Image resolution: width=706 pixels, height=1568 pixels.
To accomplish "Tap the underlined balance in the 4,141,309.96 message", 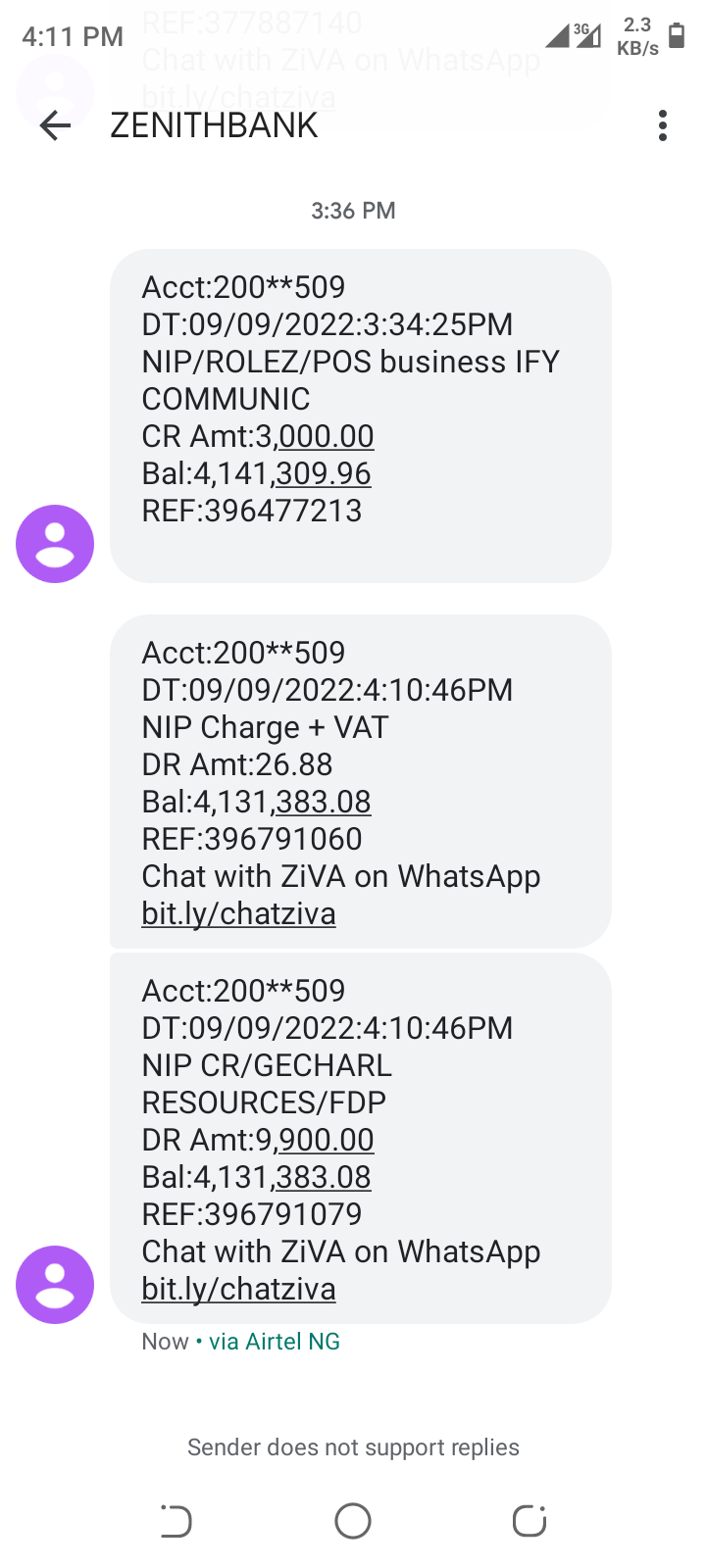I will click(x=323, y=473).
